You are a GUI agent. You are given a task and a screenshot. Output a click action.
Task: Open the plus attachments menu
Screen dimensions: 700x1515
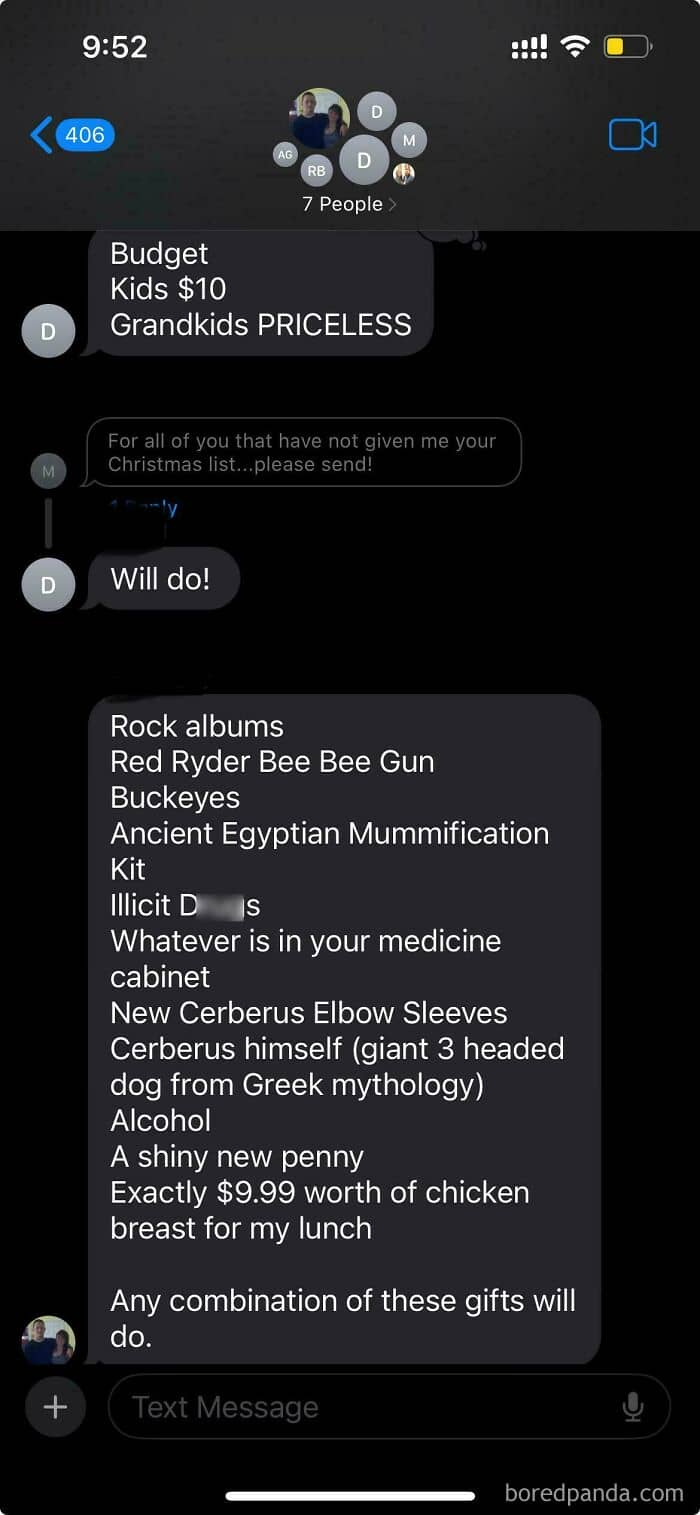(x=55, y=1408)
